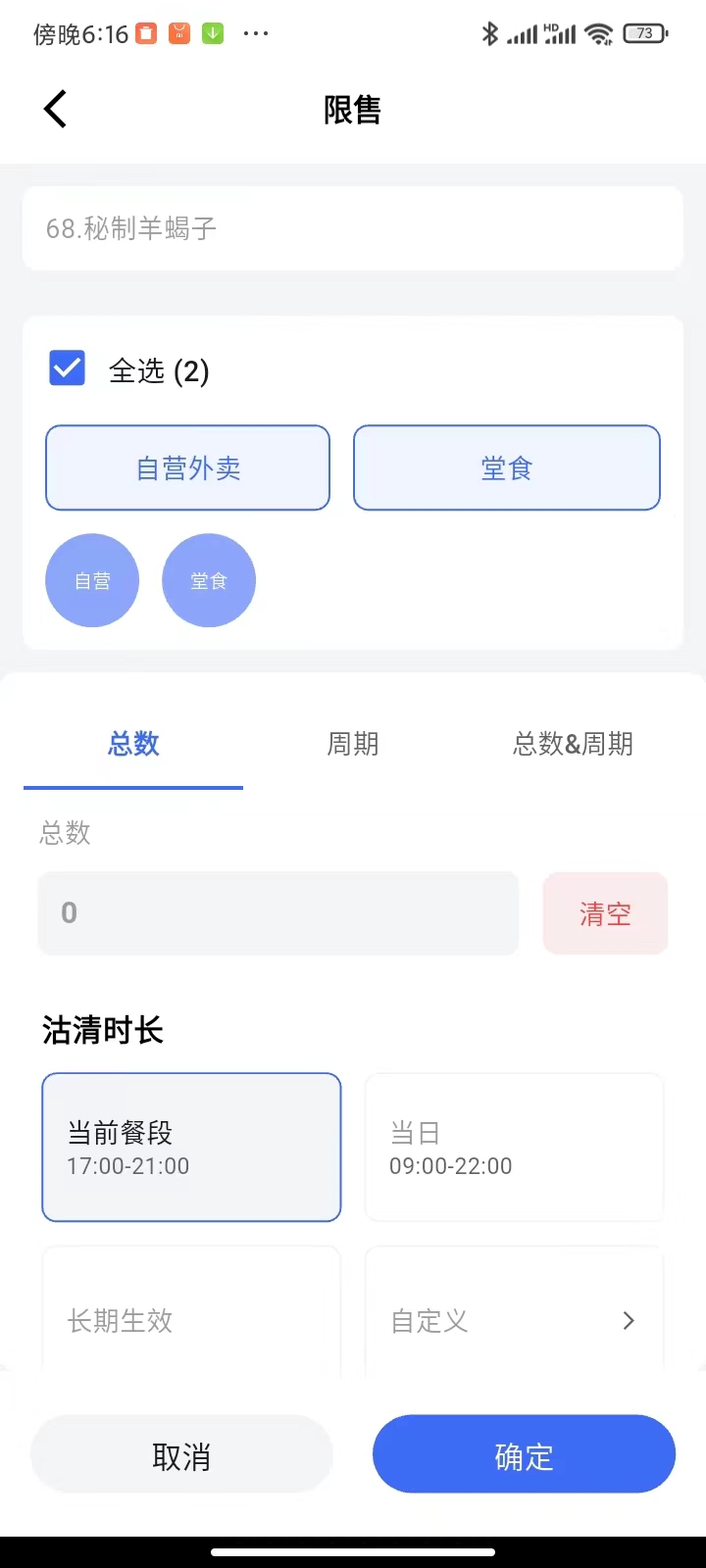Toggle the 全选 checkbox
The image size is (706, 1568).
68,368
